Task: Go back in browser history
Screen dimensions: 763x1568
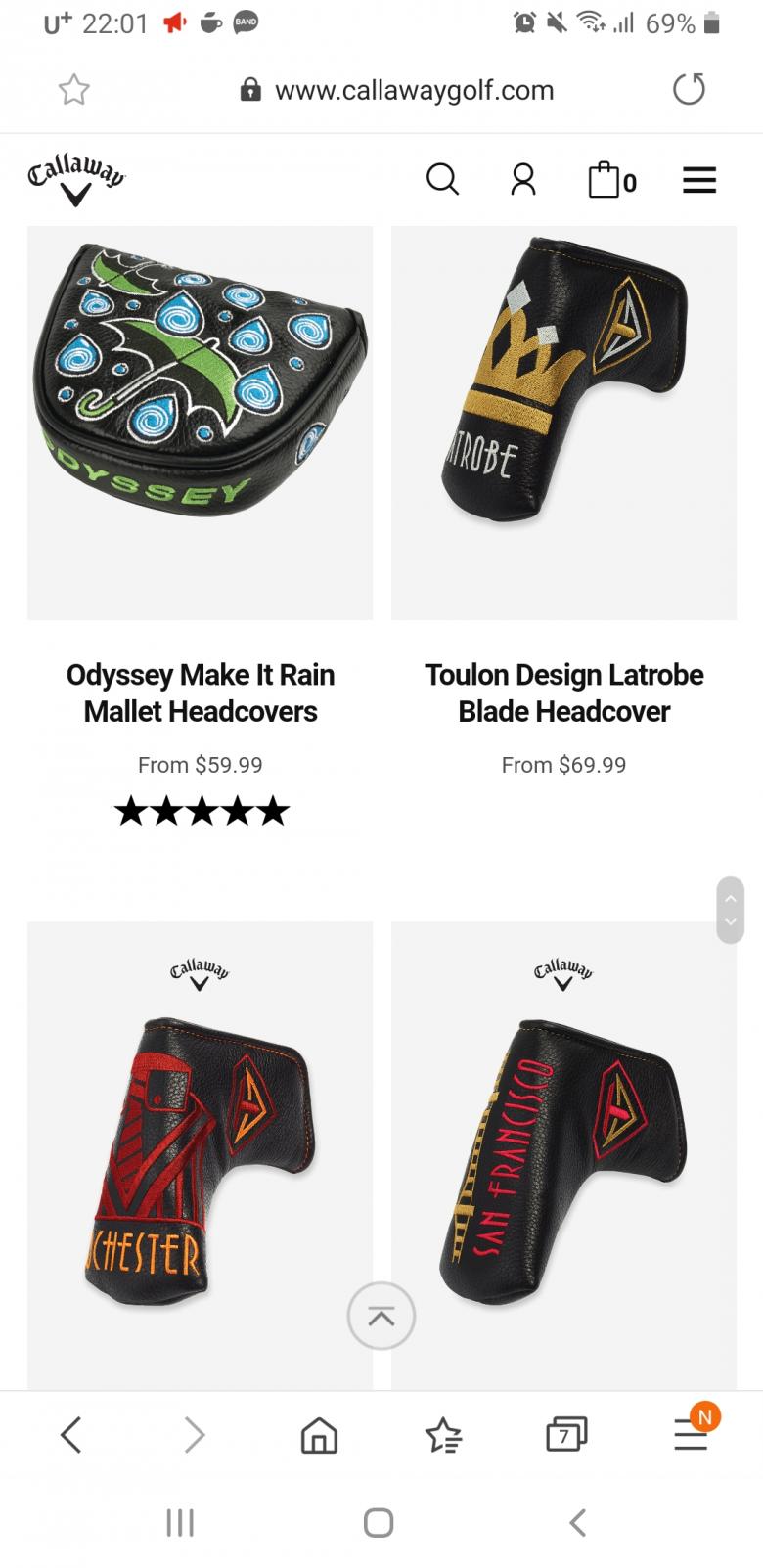Action: click(70, 1435)
